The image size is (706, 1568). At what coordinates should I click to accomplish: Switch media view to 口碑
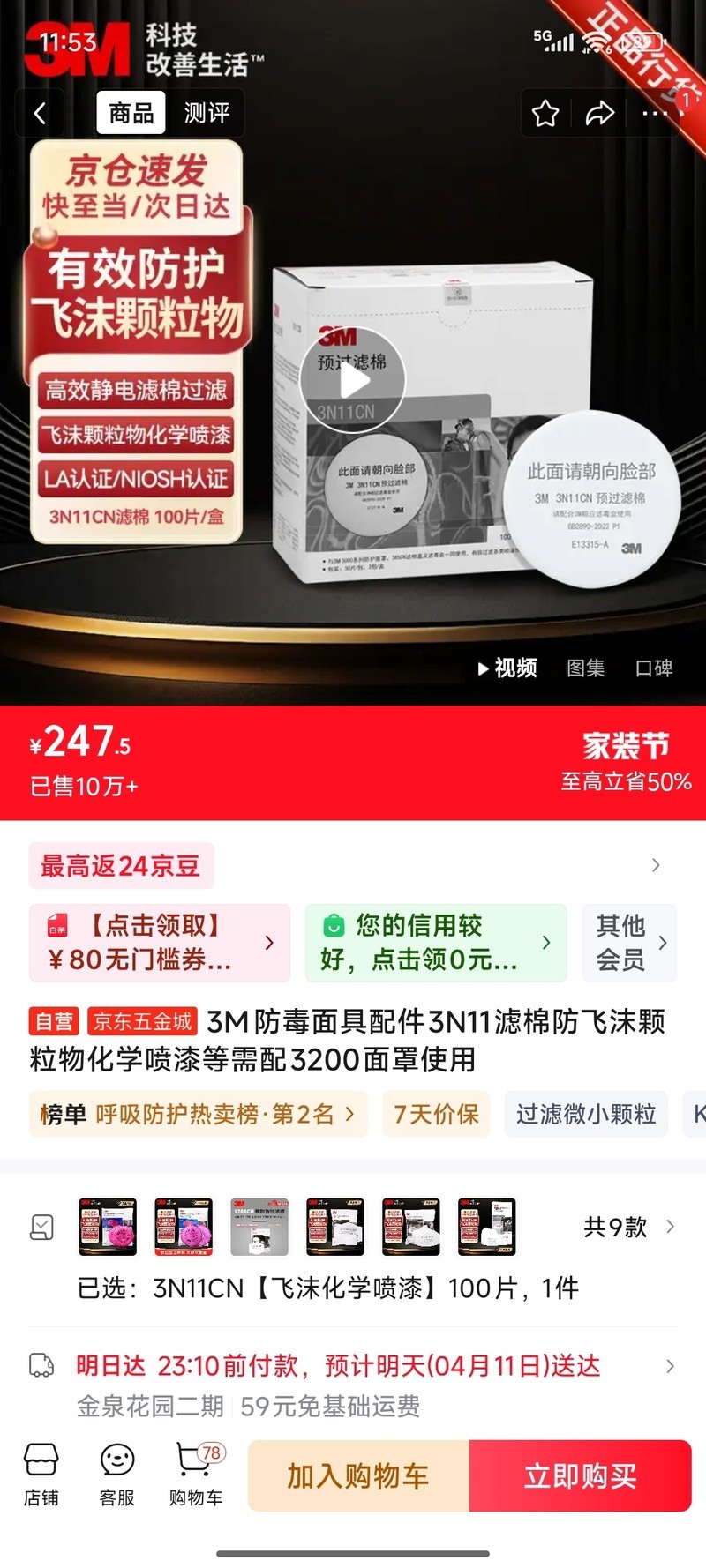[x=654, y=668]
